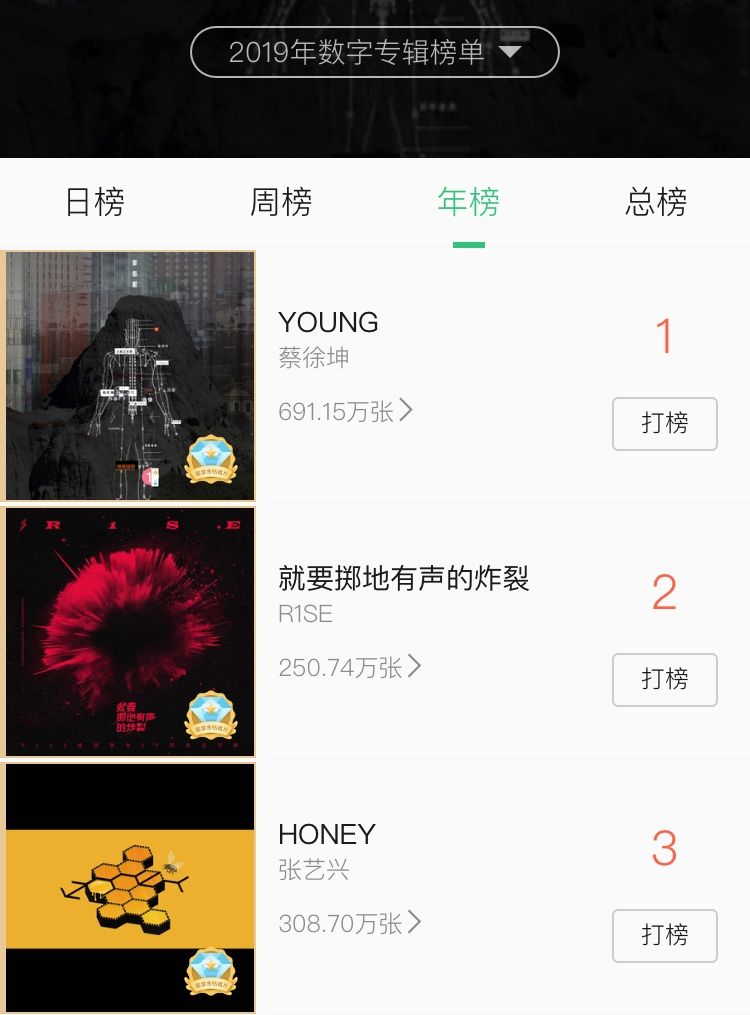
Task: Click the 打榜 button for YOUNG
Action: [x=664, y=424]
